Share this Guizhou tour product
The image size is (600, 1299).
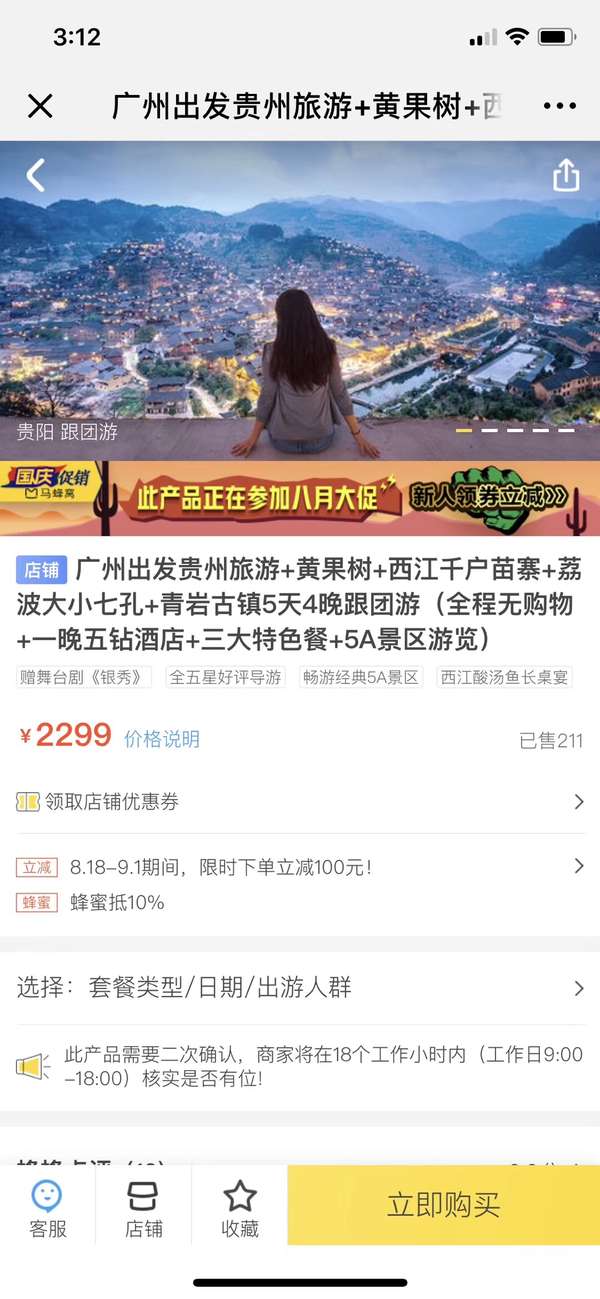(x=566, y=176)
